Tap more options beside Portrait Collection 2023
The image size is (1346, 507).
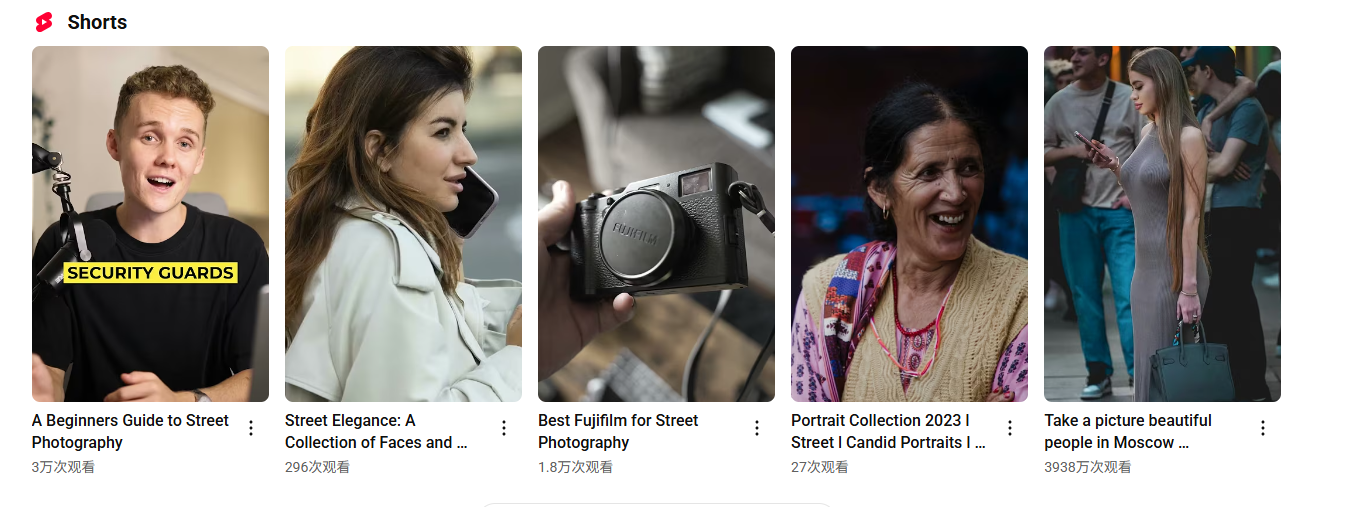point(1010,428)
